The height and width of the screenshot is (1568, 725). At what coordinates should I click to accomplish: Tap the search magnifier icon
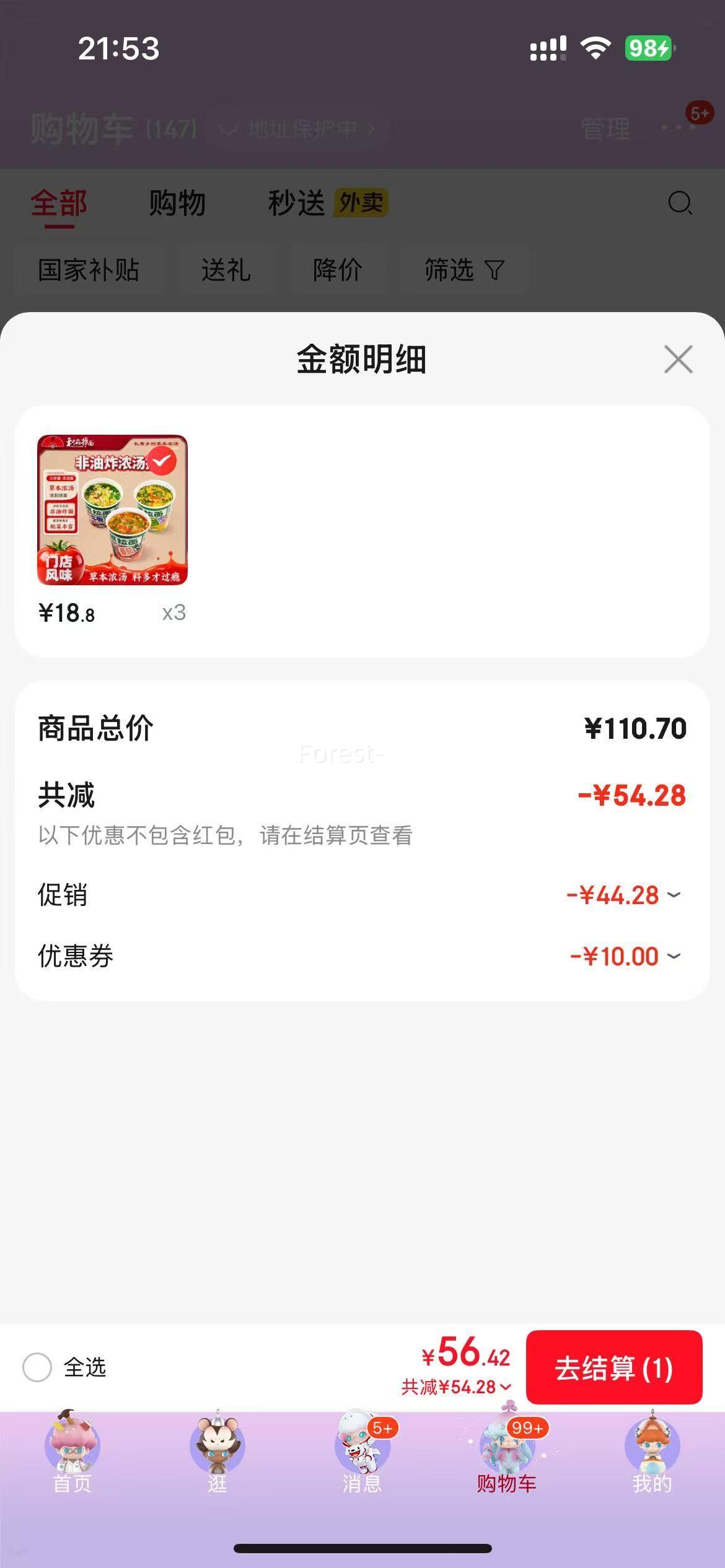tap(680, 203)
